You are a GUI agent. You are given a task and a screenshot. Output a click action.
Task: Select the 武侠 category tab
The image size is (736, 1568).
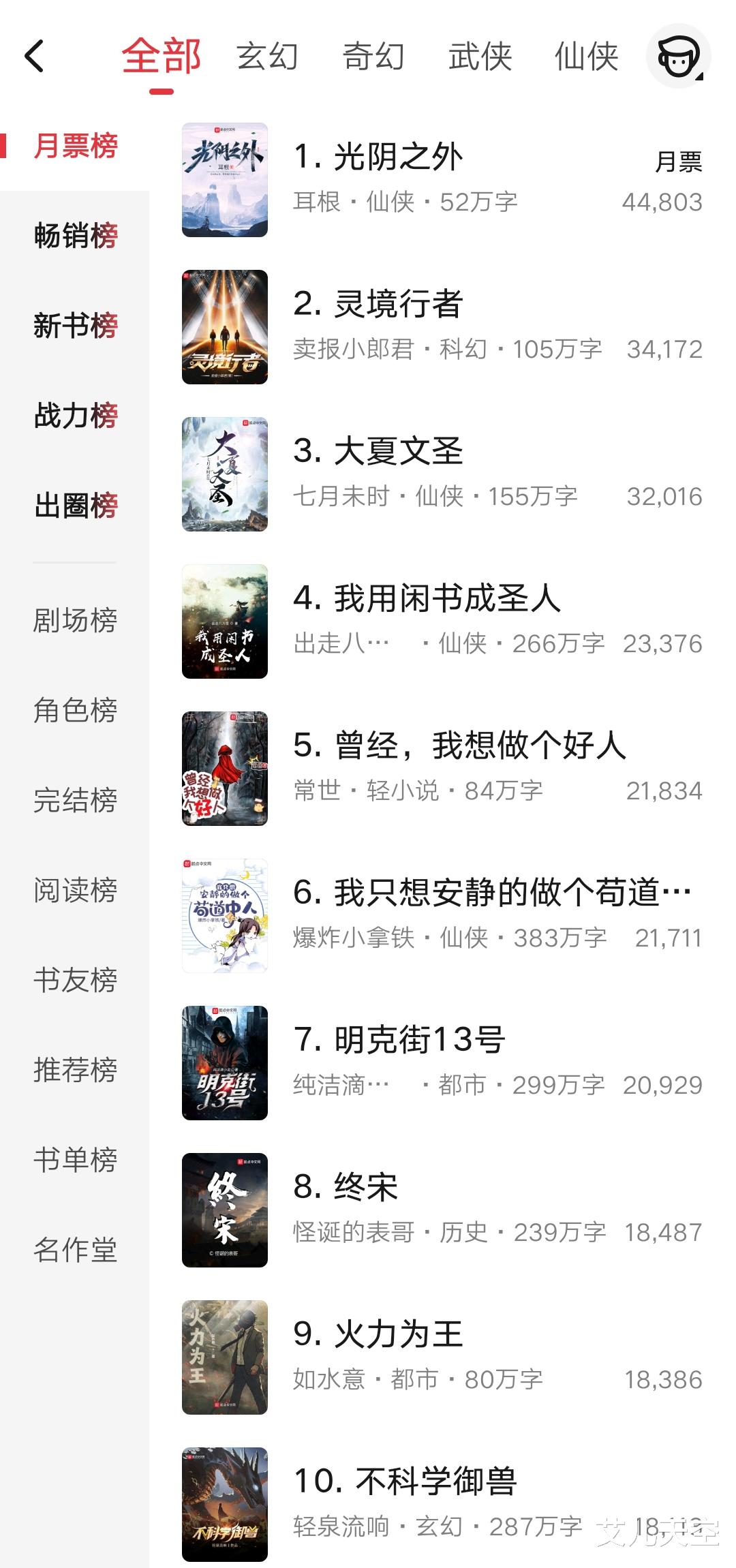coord(479,58)
